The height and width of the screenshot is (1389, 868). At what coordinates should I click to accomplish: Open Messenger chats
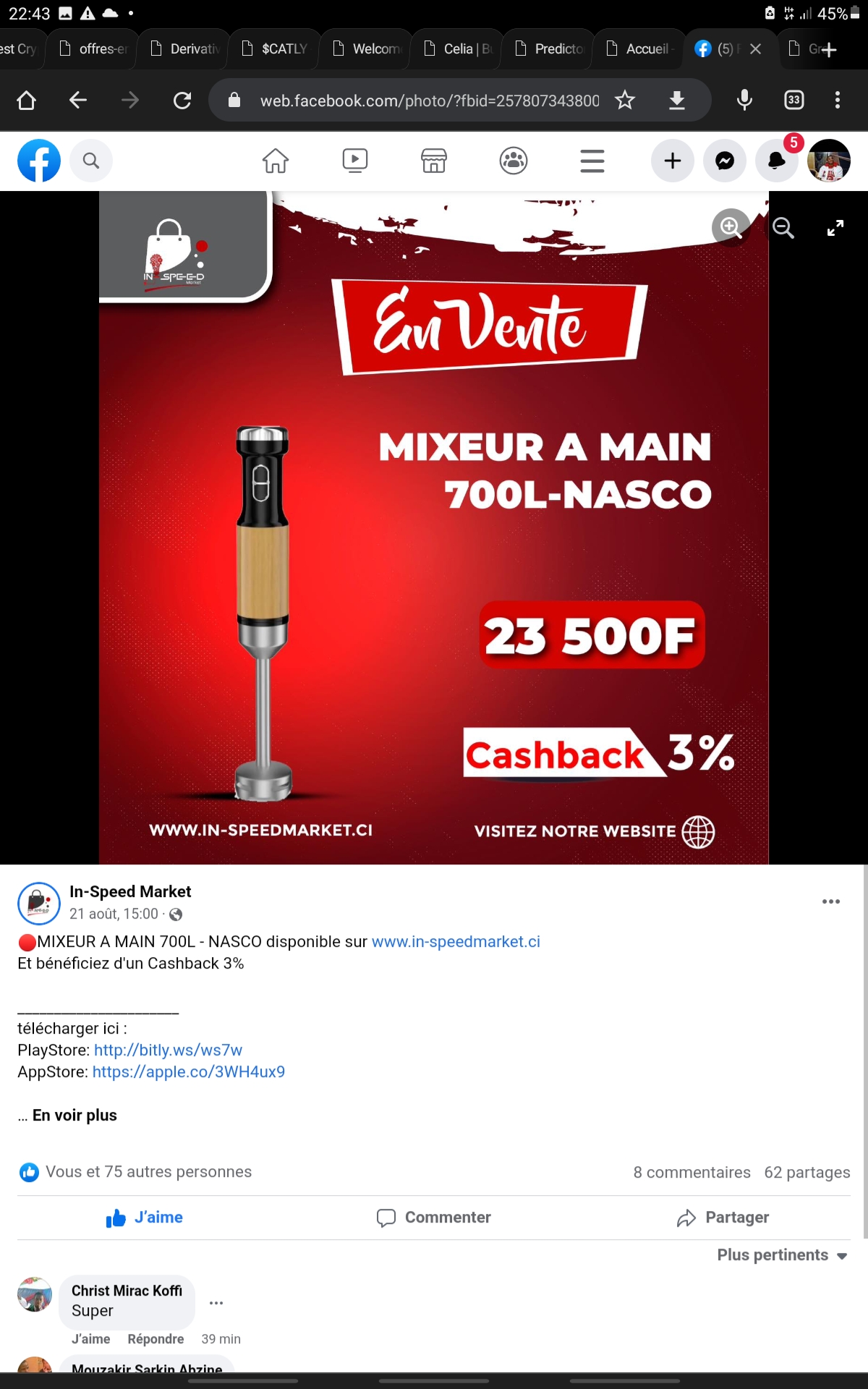[x=725, y=161]
